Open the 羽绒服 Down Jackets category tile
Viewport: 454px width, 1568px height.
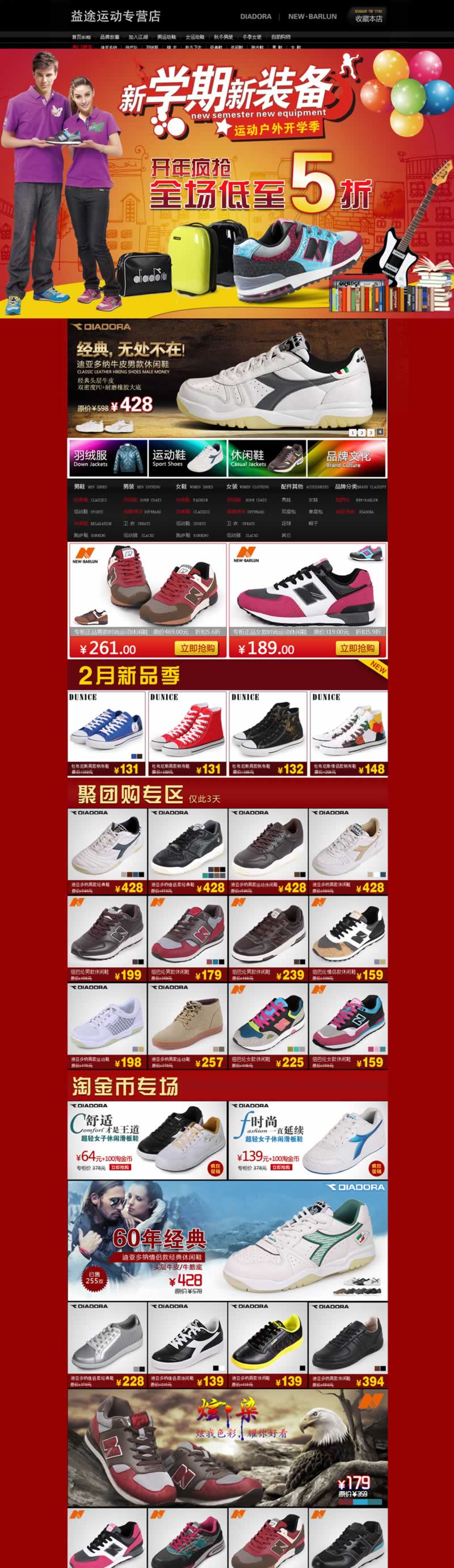pos(108,458)
